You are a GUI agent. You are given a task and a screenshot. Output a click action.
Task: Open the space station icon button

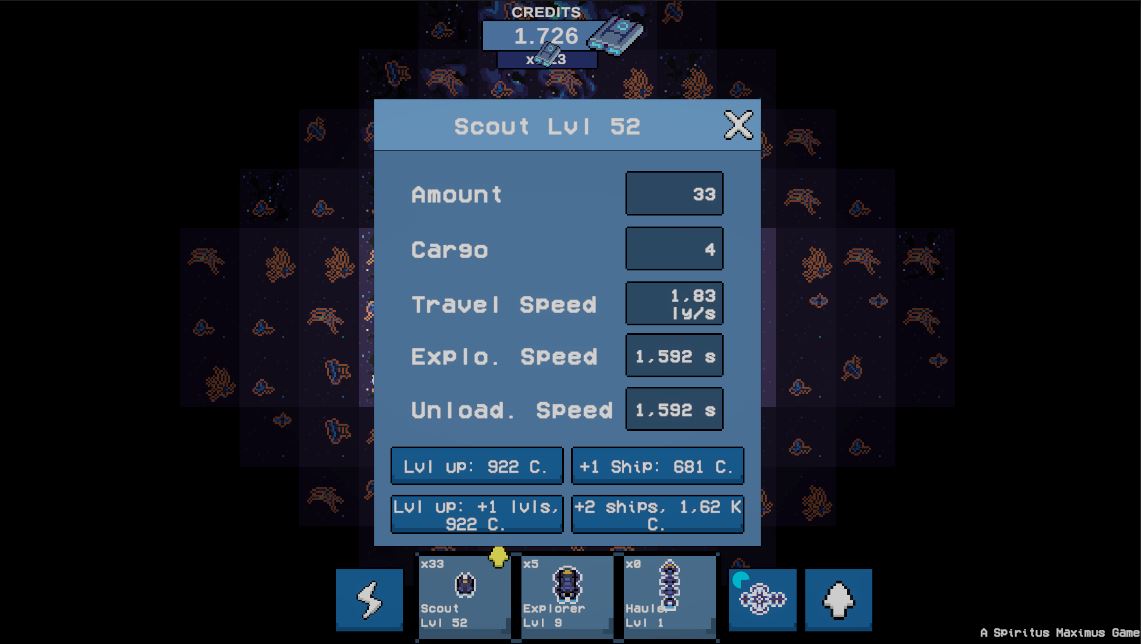[x=764, y=599]
